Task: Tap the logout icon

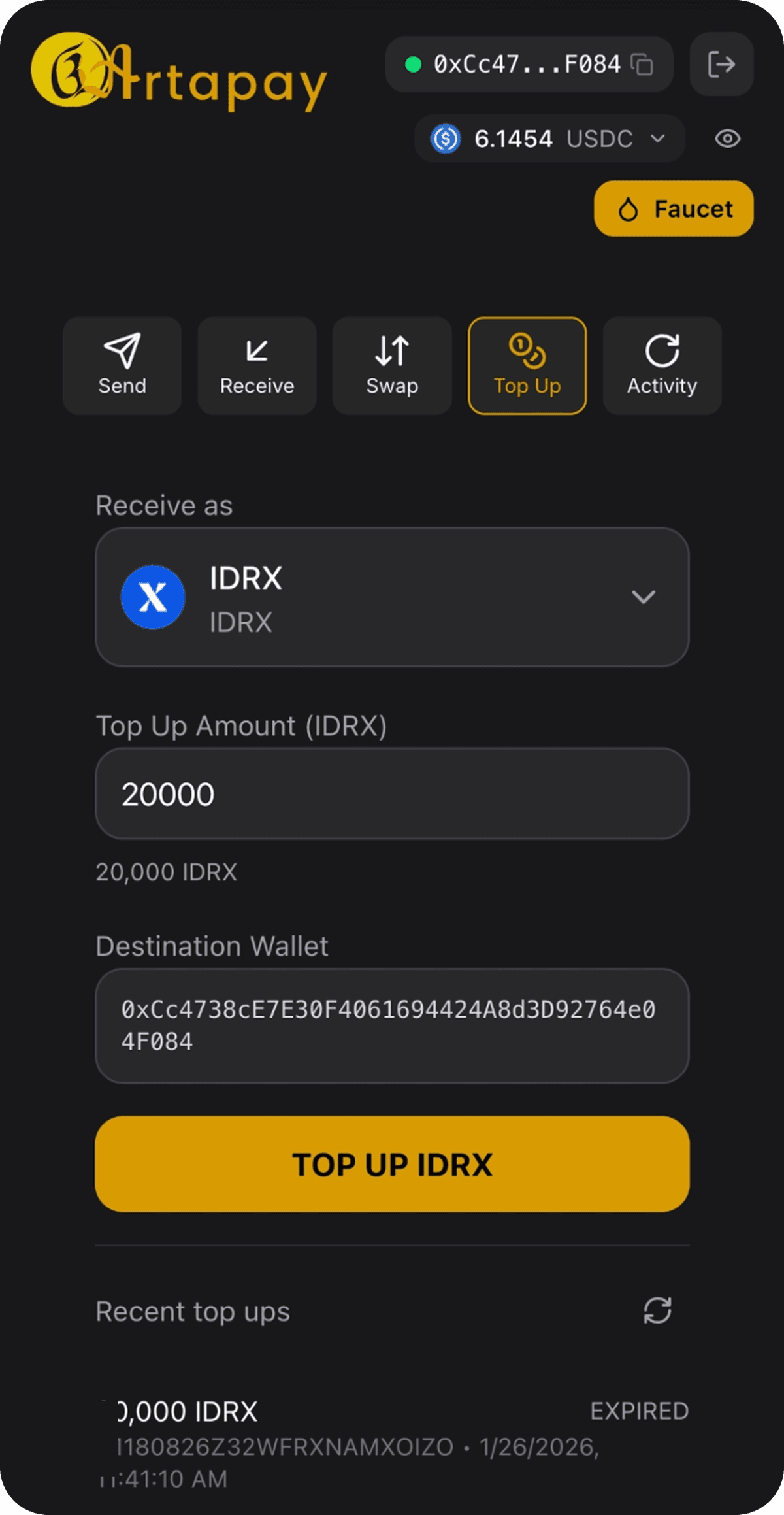Action: click(721, 65)
